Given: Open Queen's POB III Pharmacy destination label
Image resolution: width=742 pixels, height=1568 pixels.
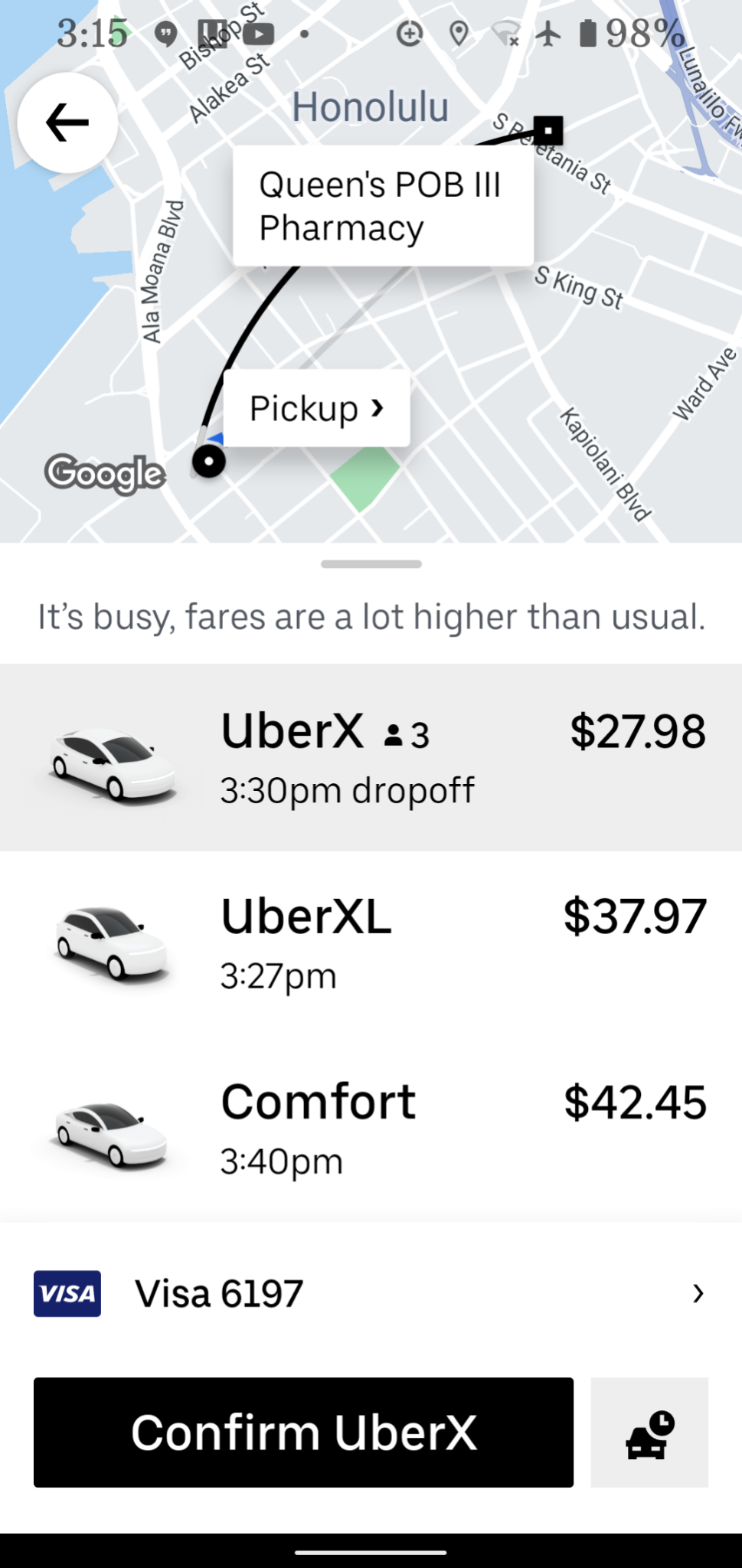Looking at the screenshot, I should 383,206.
